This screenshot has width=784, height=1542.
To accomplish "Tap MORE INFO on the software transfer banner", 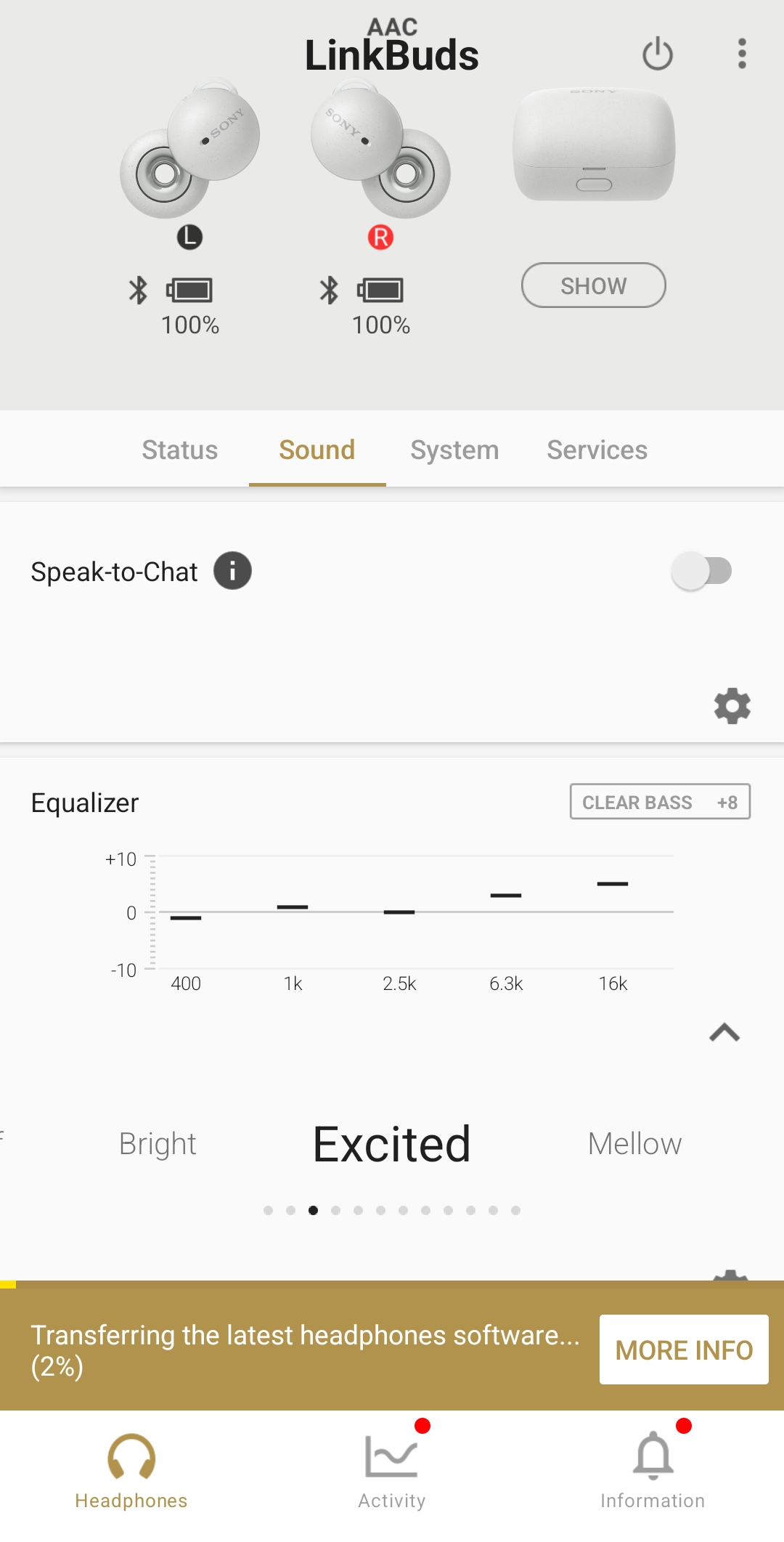I will (x=683, y=1350).
